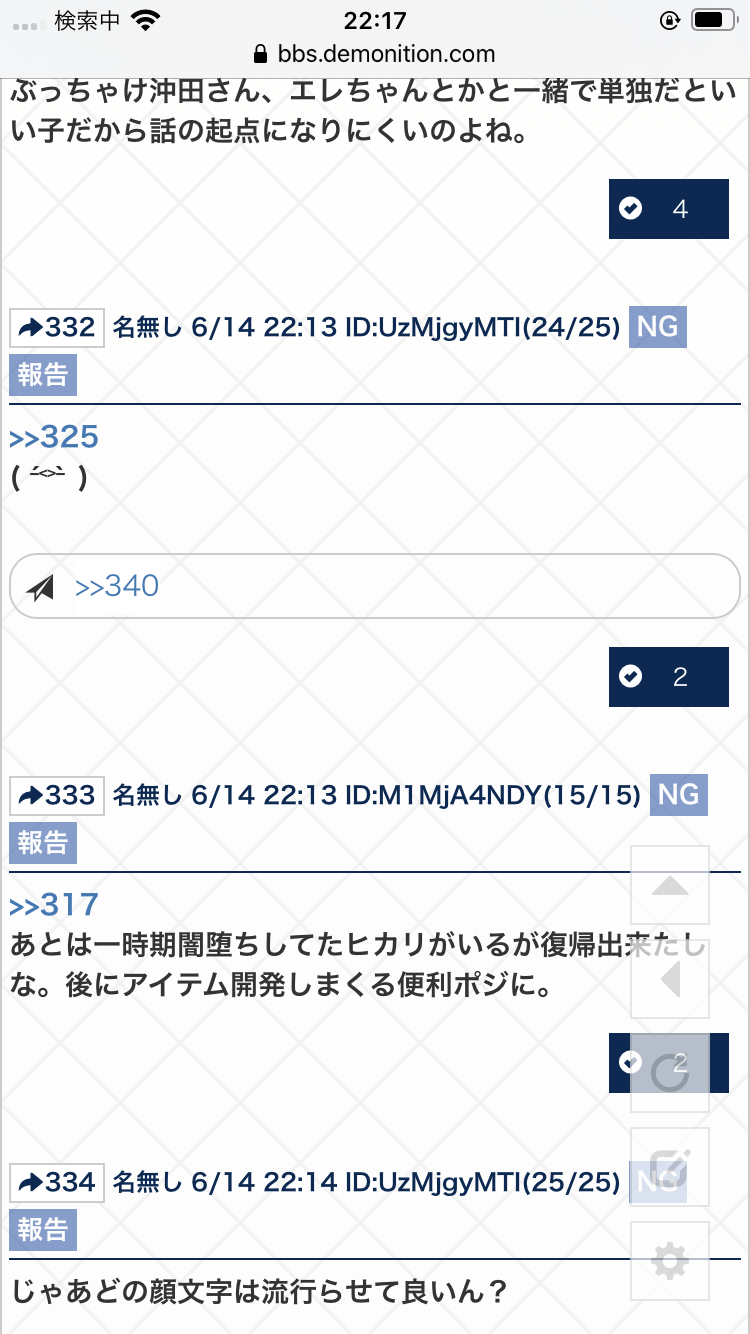The height and width of the screenshot is (1334, 750).
Task: Report post 332 via 報告
Action: [x=43, y=375]
